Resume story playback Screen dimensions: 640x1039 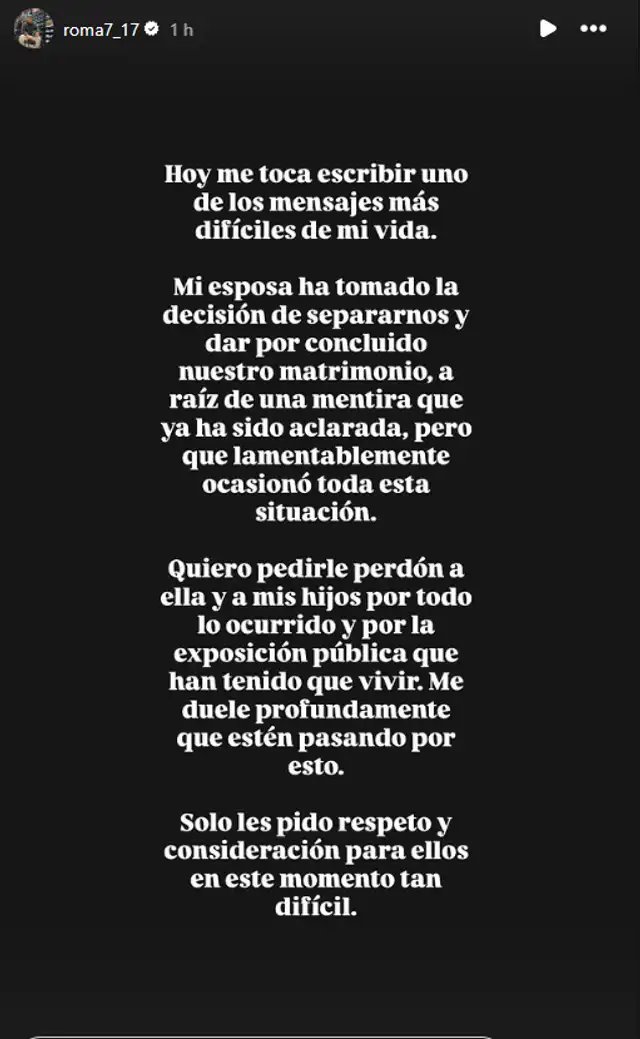tap(548, 29)
